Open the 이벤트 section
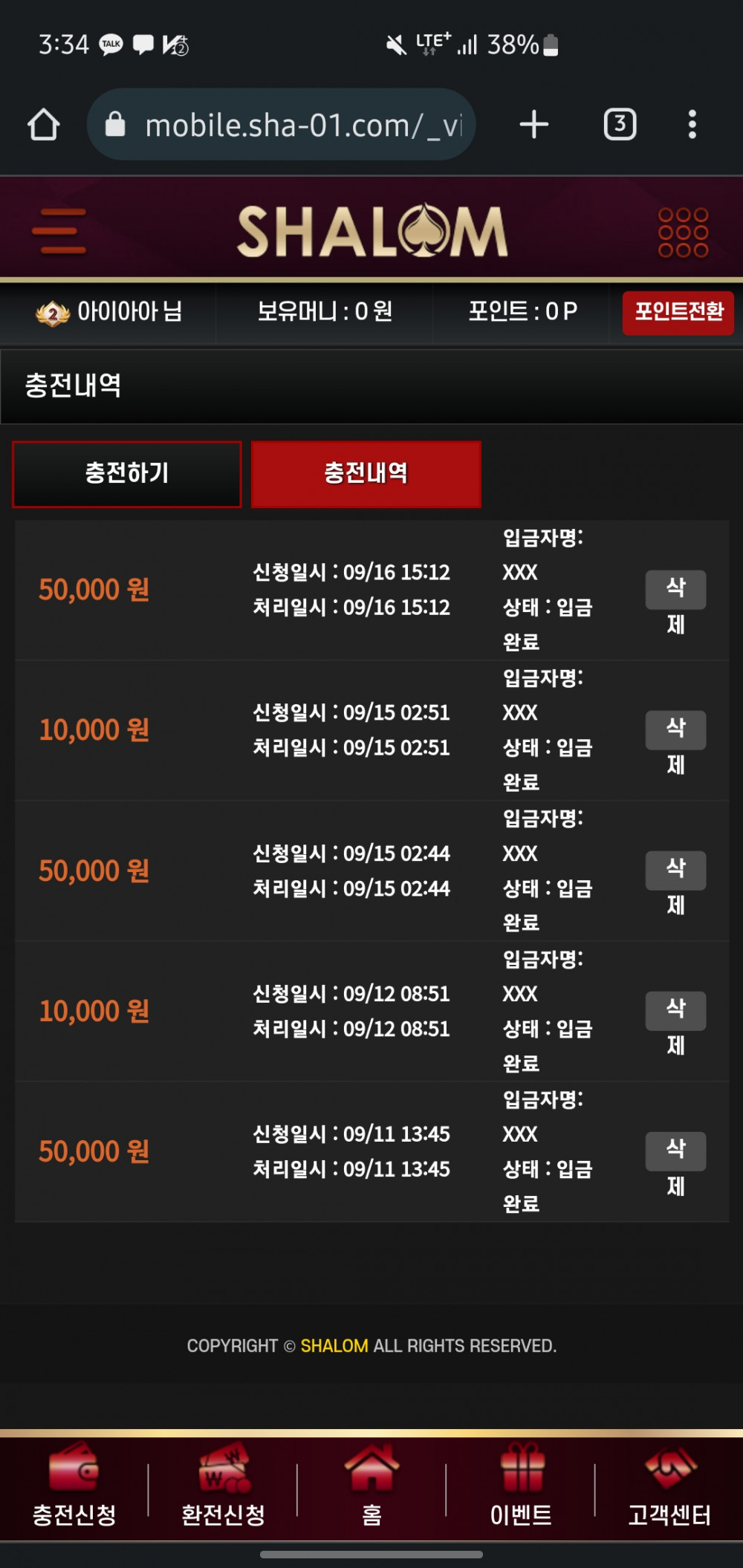 (521, 1486)
